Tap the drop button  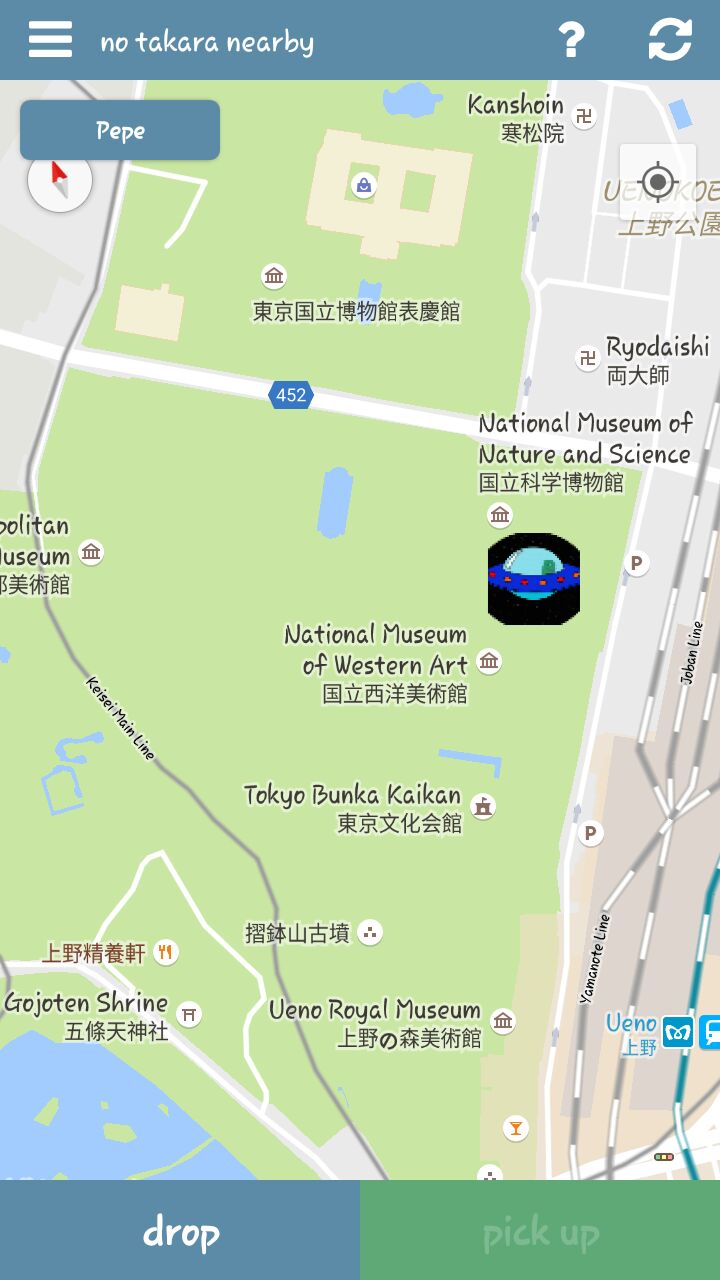180,1230
